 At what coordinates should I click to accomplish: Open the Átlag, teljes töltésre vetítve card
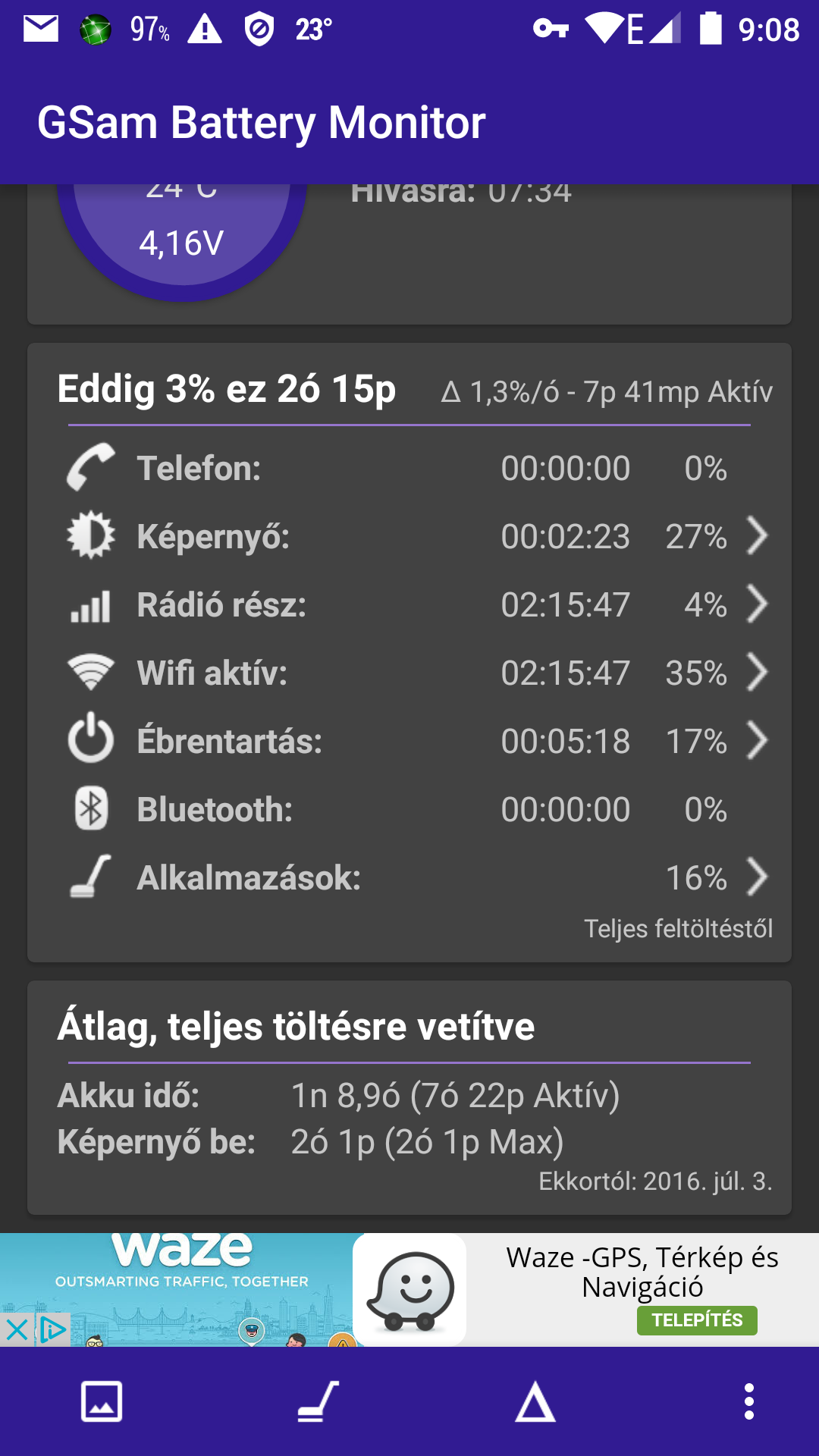(409, 1098)
